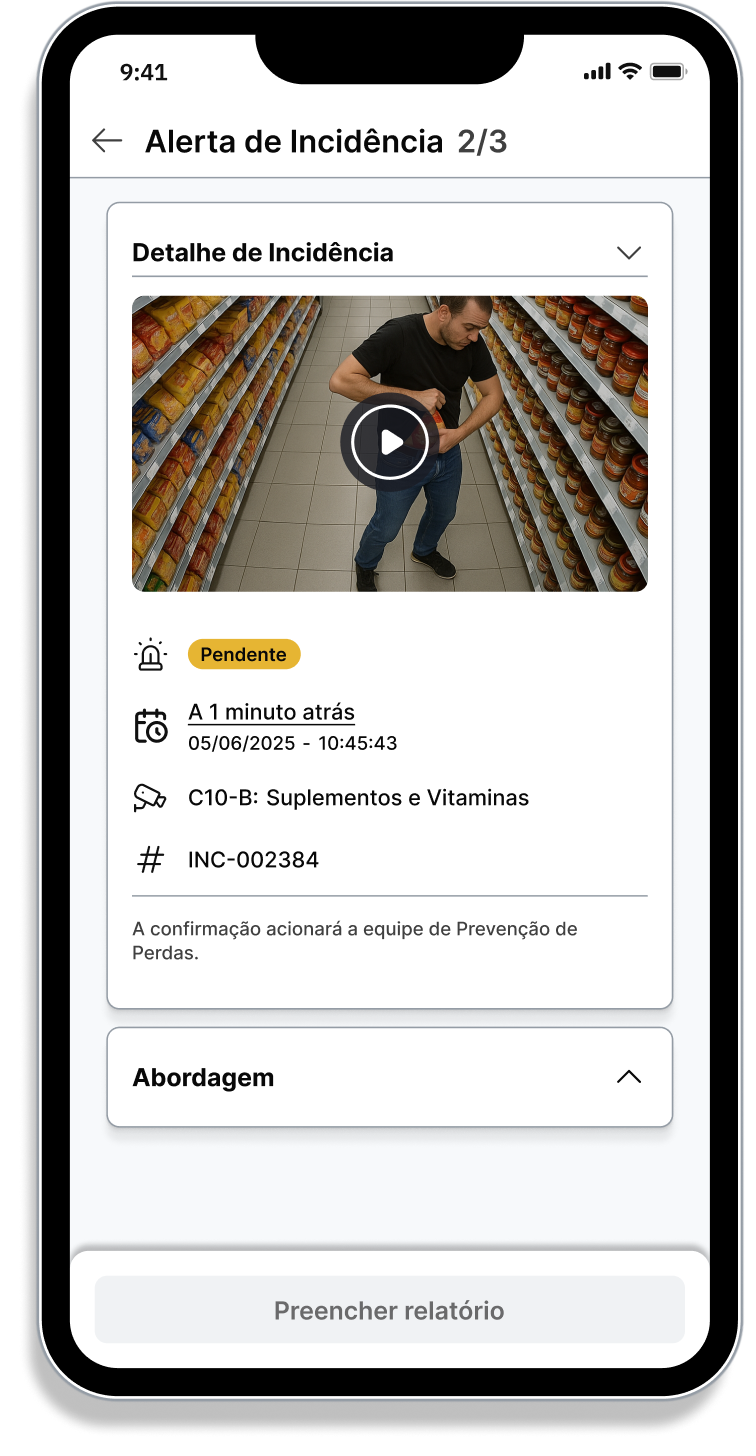
Task: Tap the Preencher relatório button
Action: pyautogui.click(x=389, y=1310)
